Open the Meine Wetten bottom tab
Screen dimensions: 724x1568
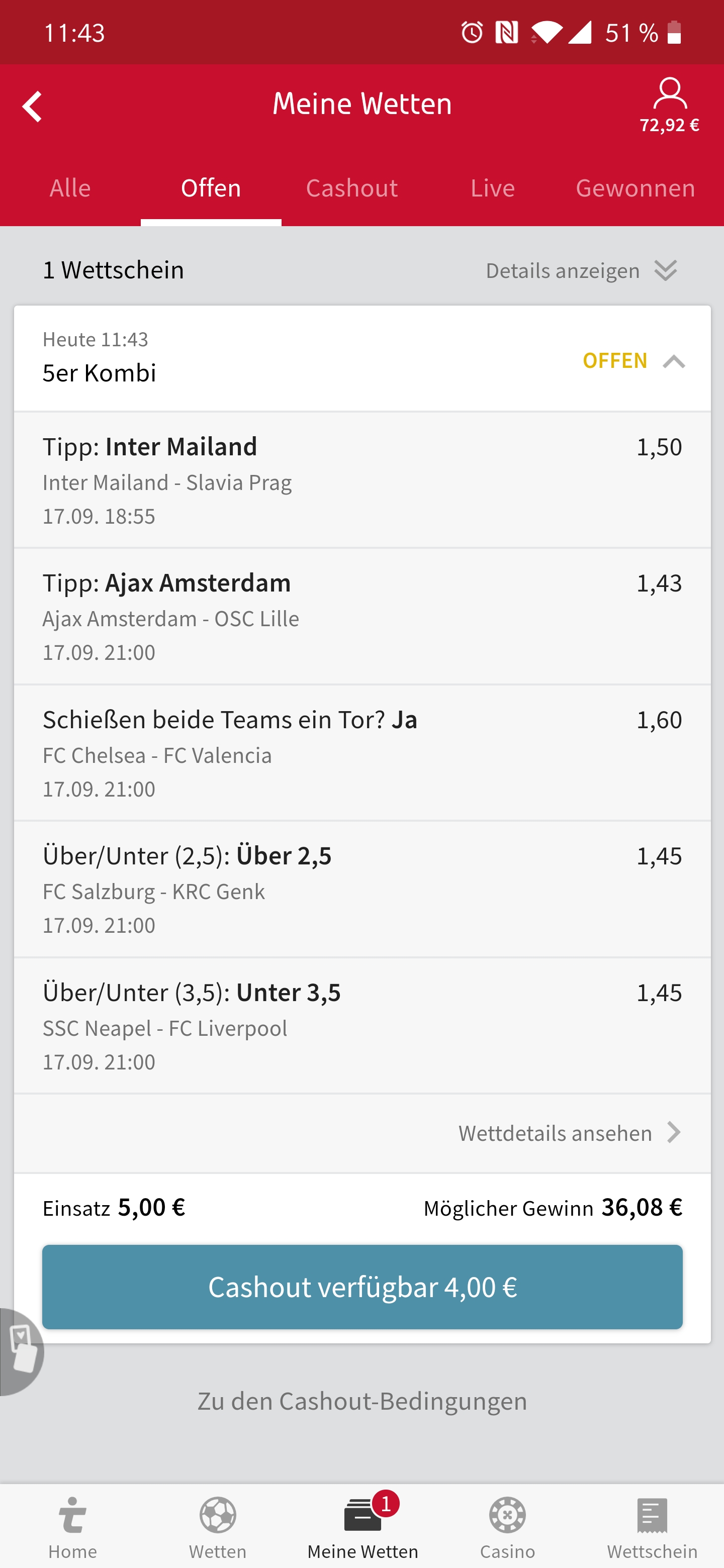click(363, 1526)
